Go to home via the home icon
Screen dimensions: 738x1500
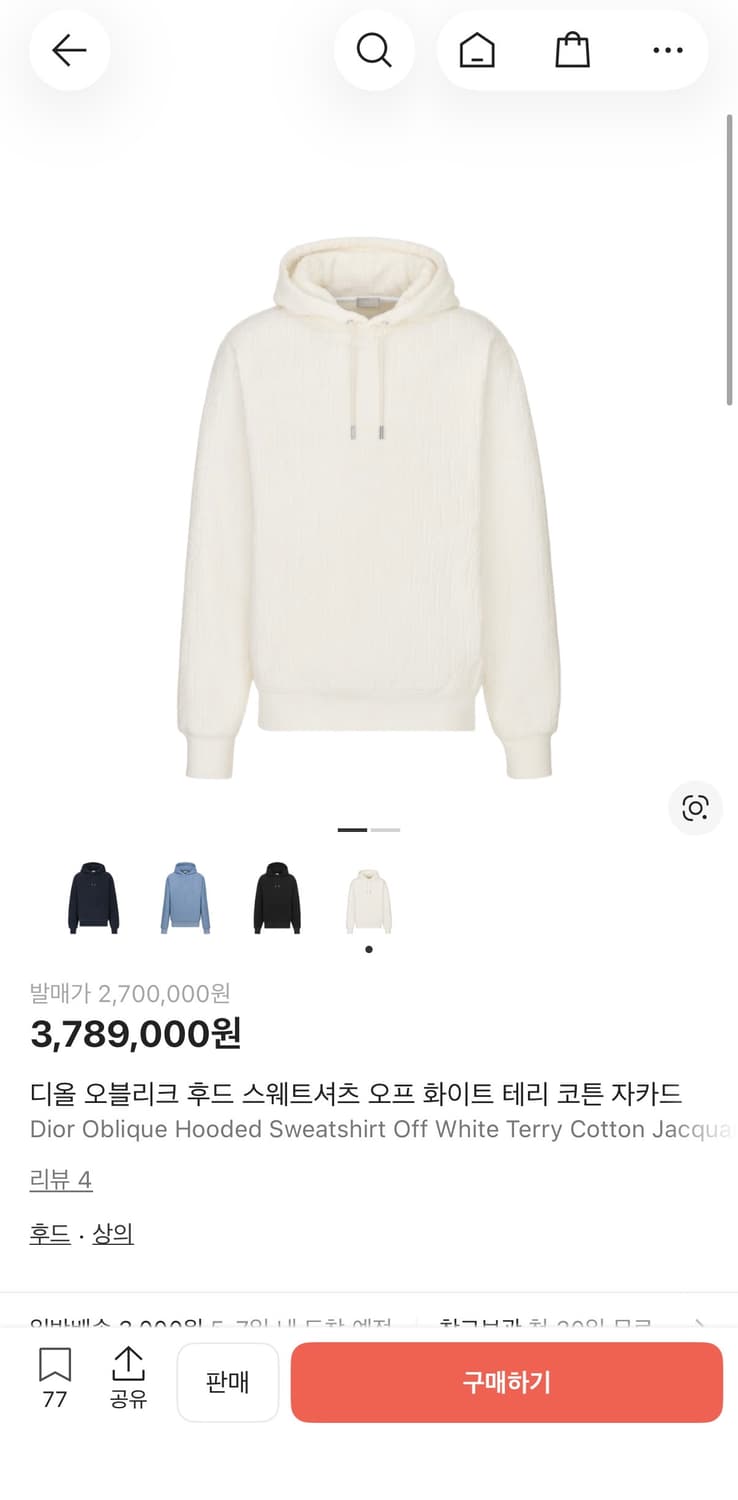tap(476, 50)
